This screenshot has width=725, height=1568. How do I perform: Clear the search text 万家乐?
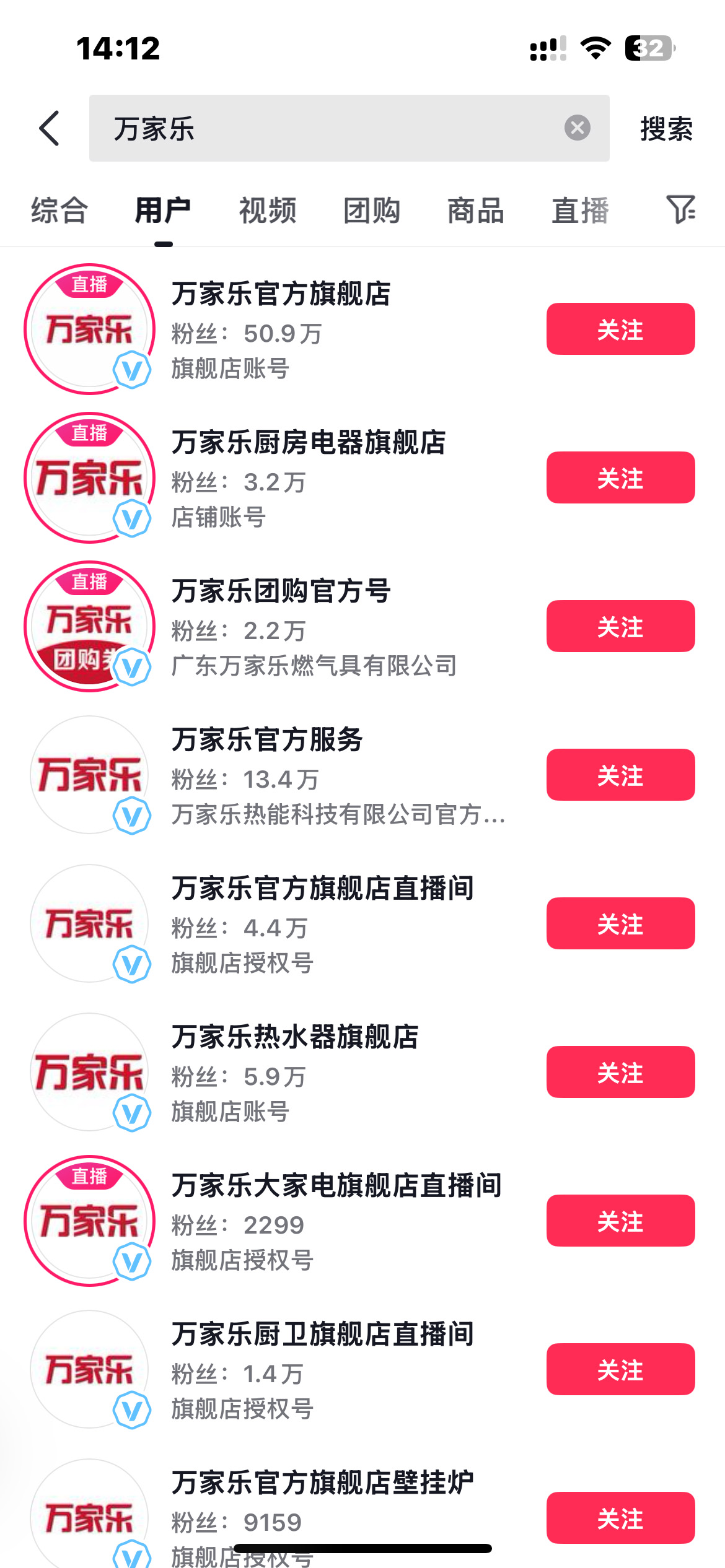pyautogui.click(x=577, y=128)
